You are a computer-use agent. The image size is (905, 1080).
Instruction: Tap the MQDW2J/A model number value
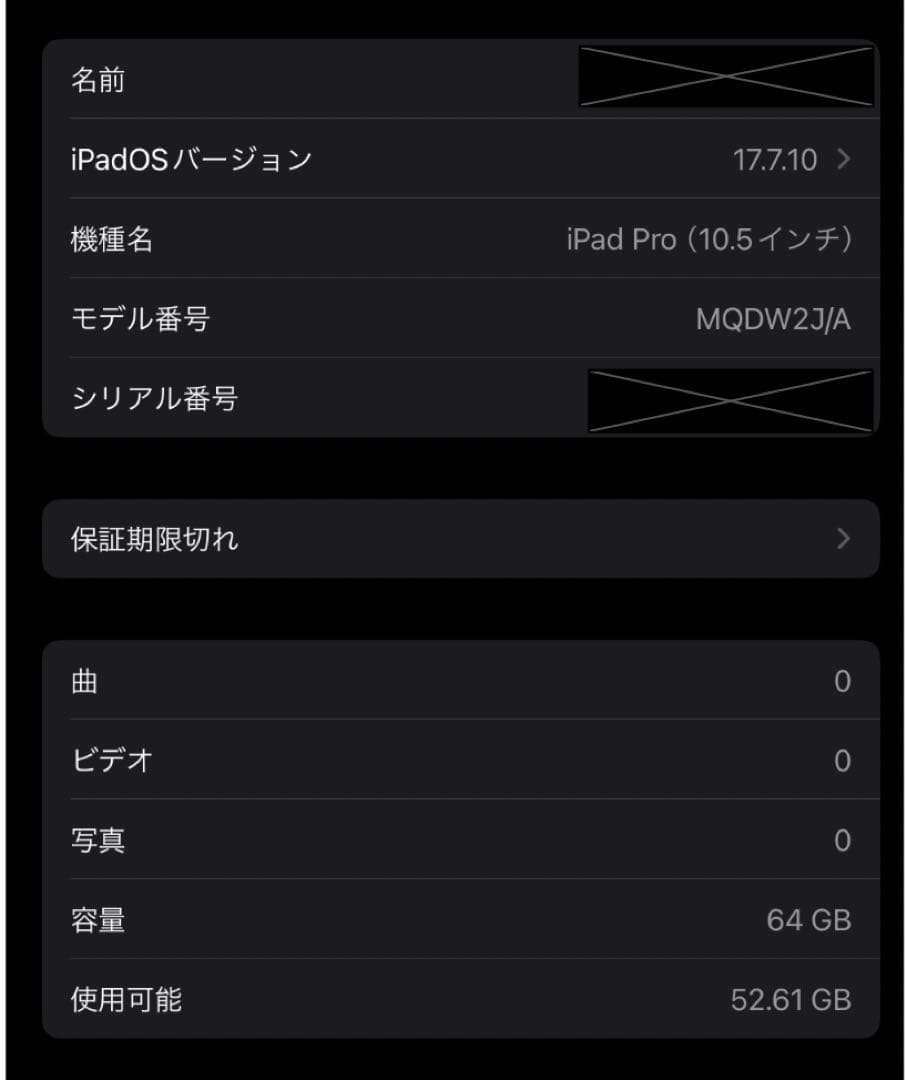pyautogui.click(x=773, y=319)
